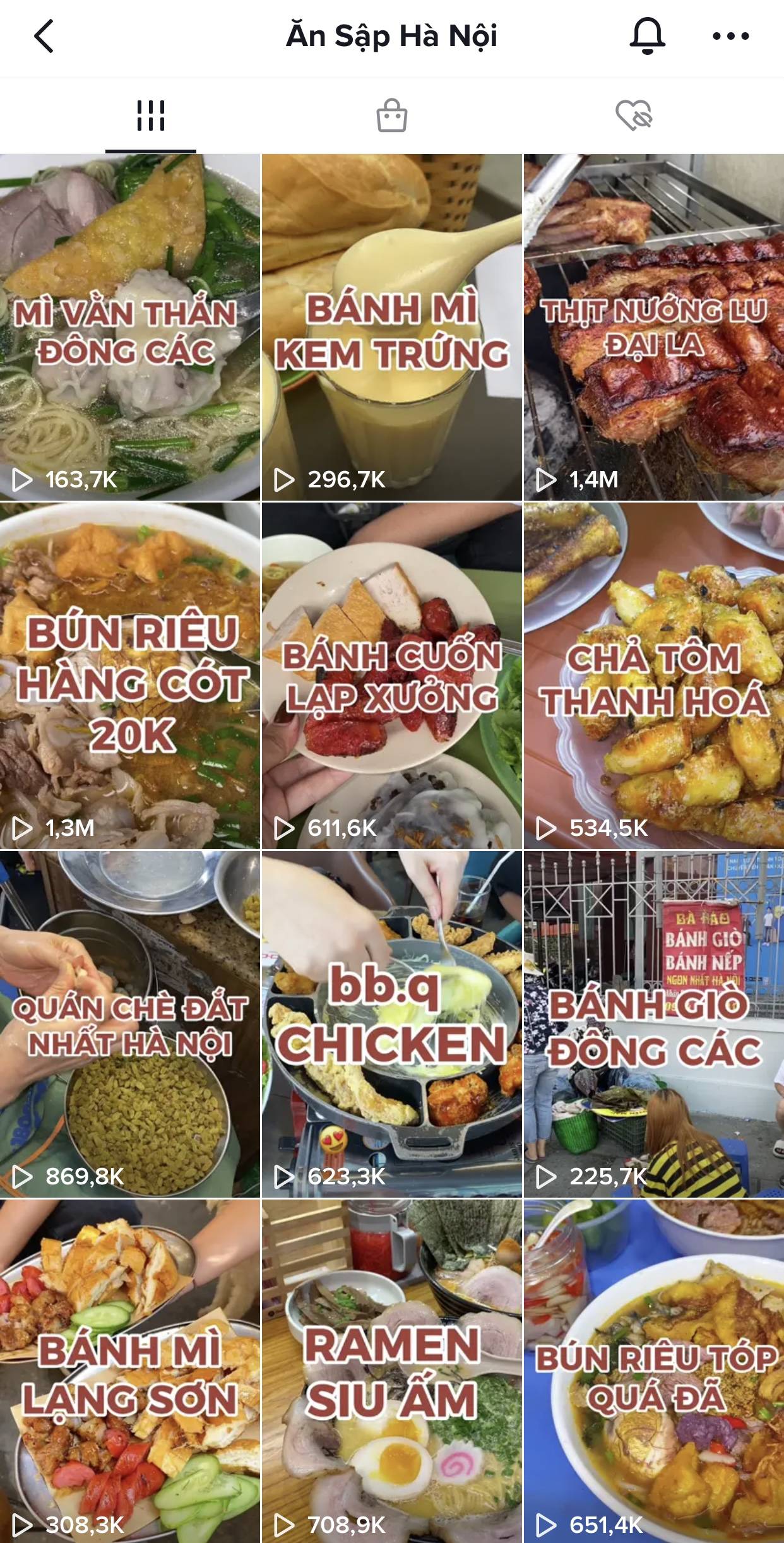Open the Ramen Siu Ấm video

392,1370
